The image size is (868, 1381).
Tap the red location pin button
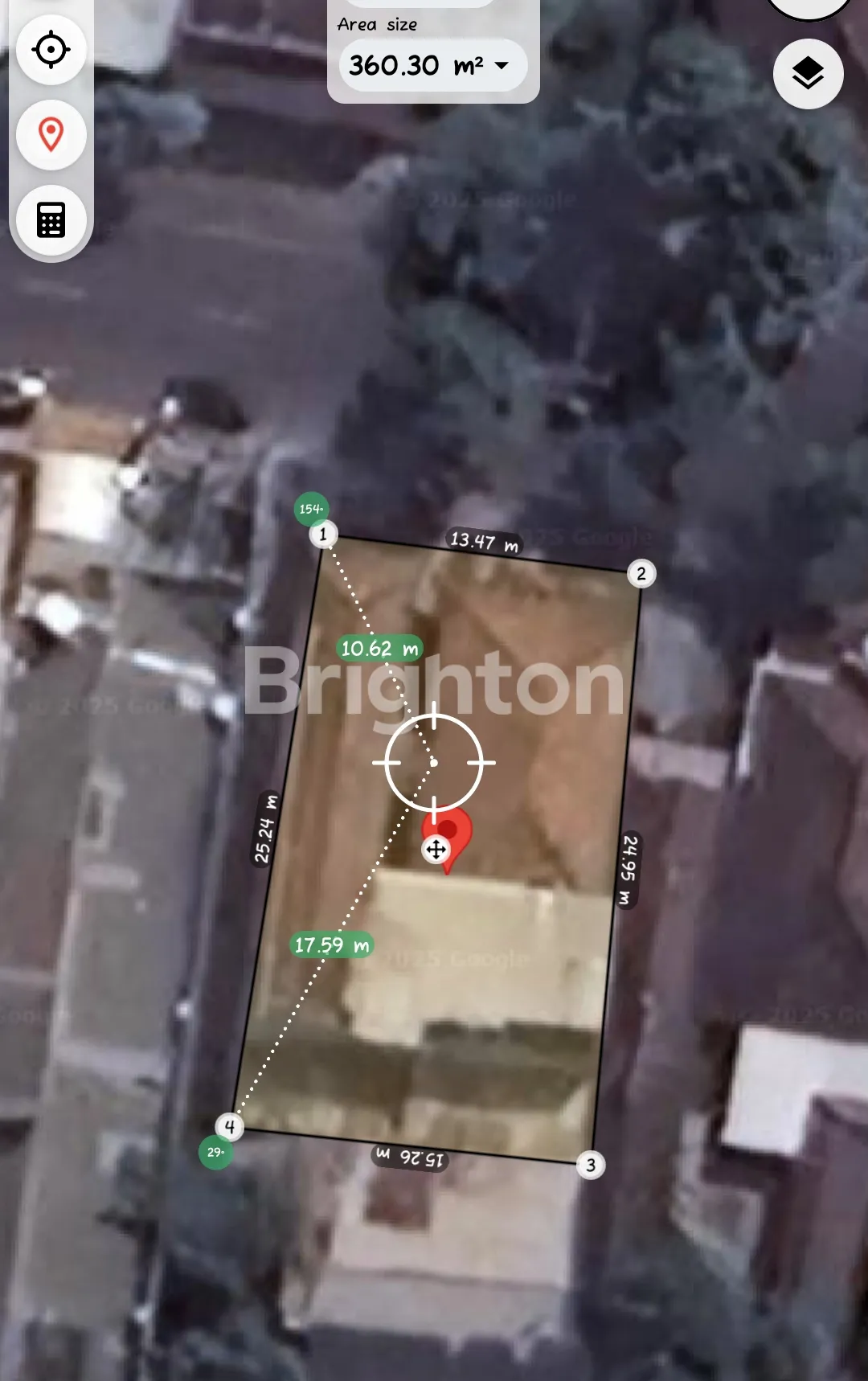51,135
